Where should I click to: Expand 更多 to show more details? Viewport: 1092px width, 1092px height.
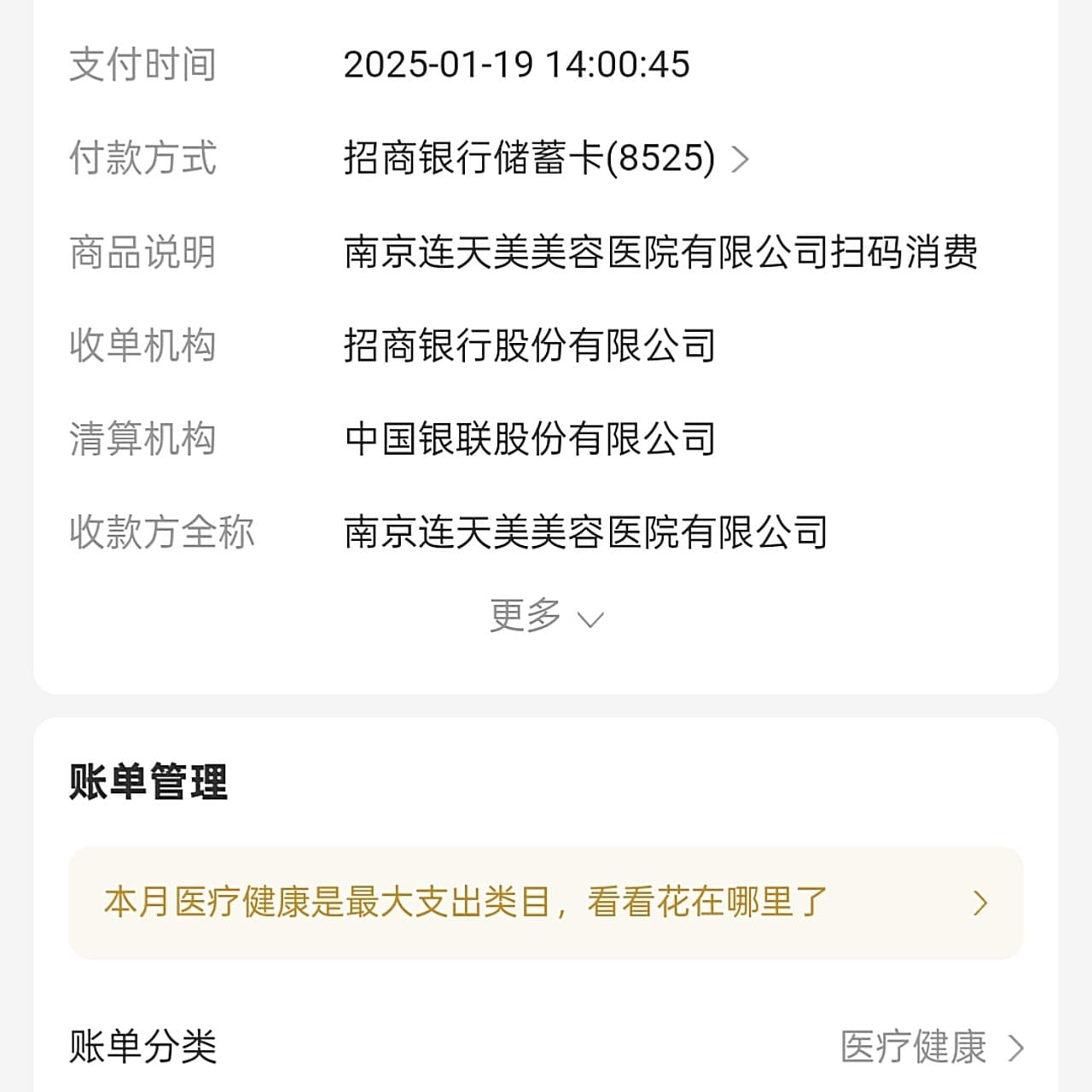coord(546,616)
